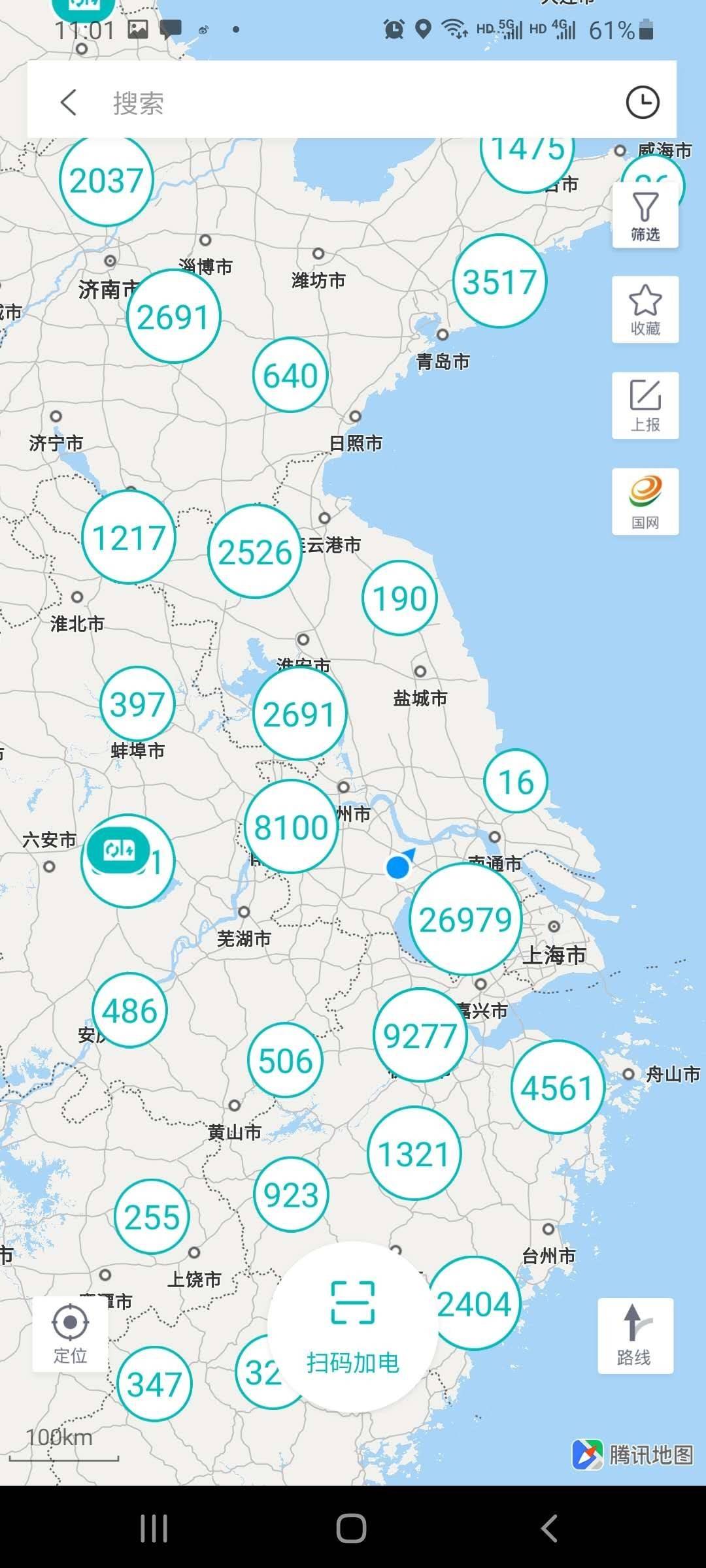Open 收藏 favorites
The height and width of the screenshot is (1568, 706).
(645, 310)
